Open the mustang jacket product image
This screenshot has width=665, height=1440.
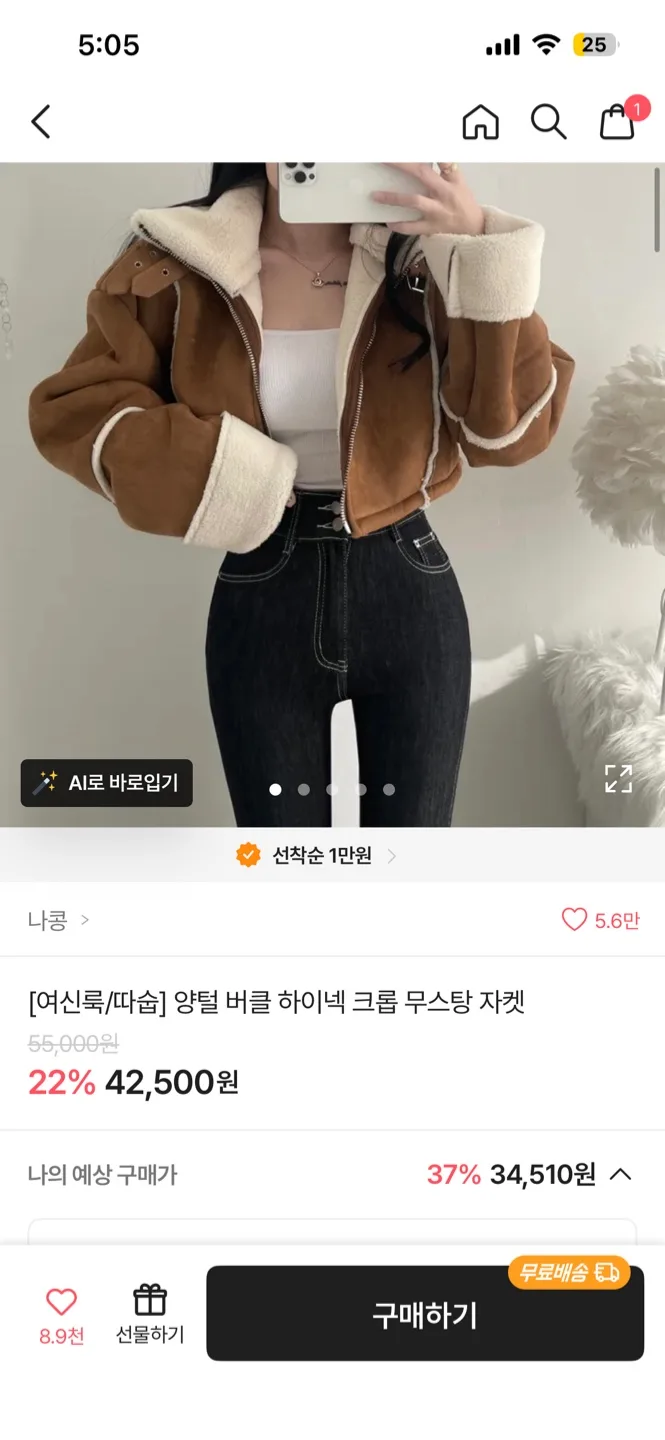(332, 494)
